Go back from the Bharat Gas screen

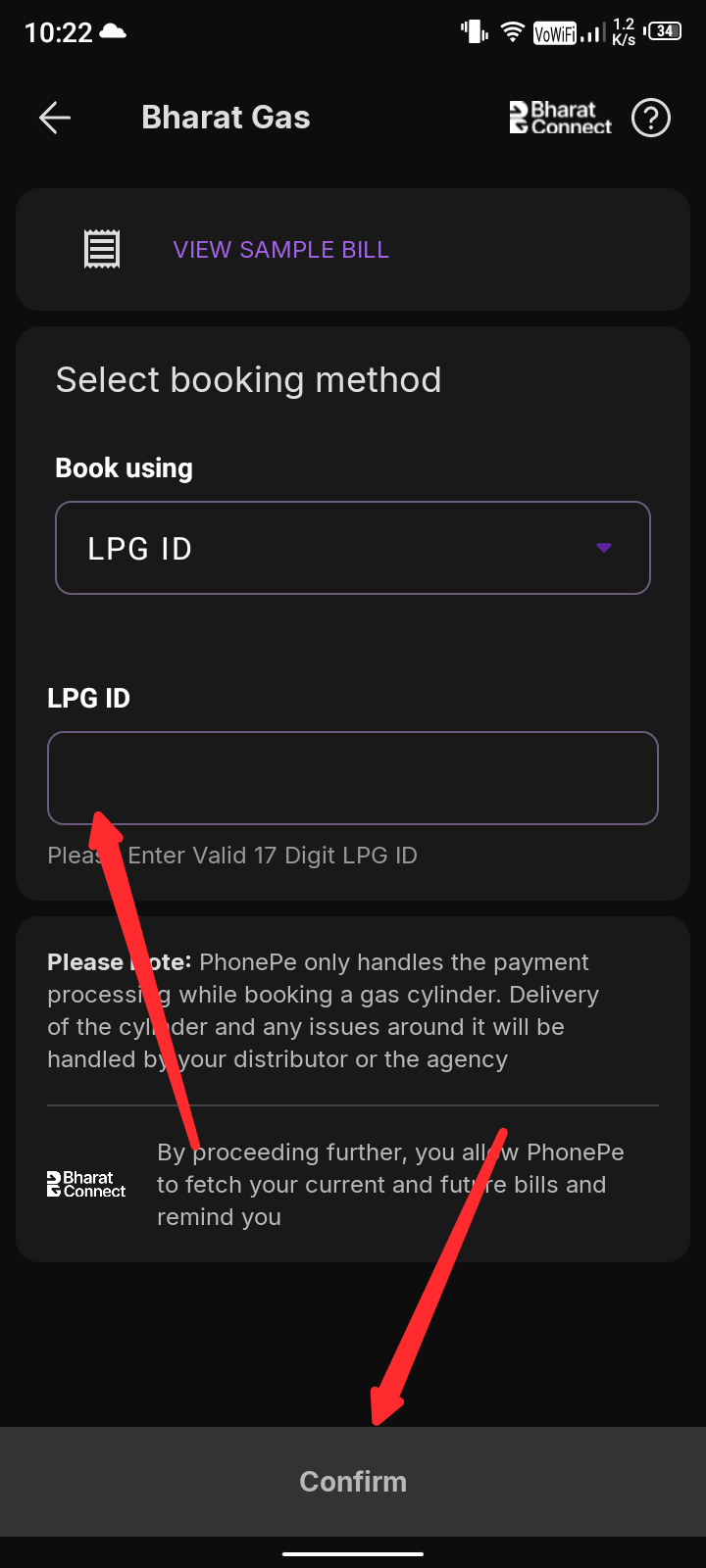pos(55,119)
